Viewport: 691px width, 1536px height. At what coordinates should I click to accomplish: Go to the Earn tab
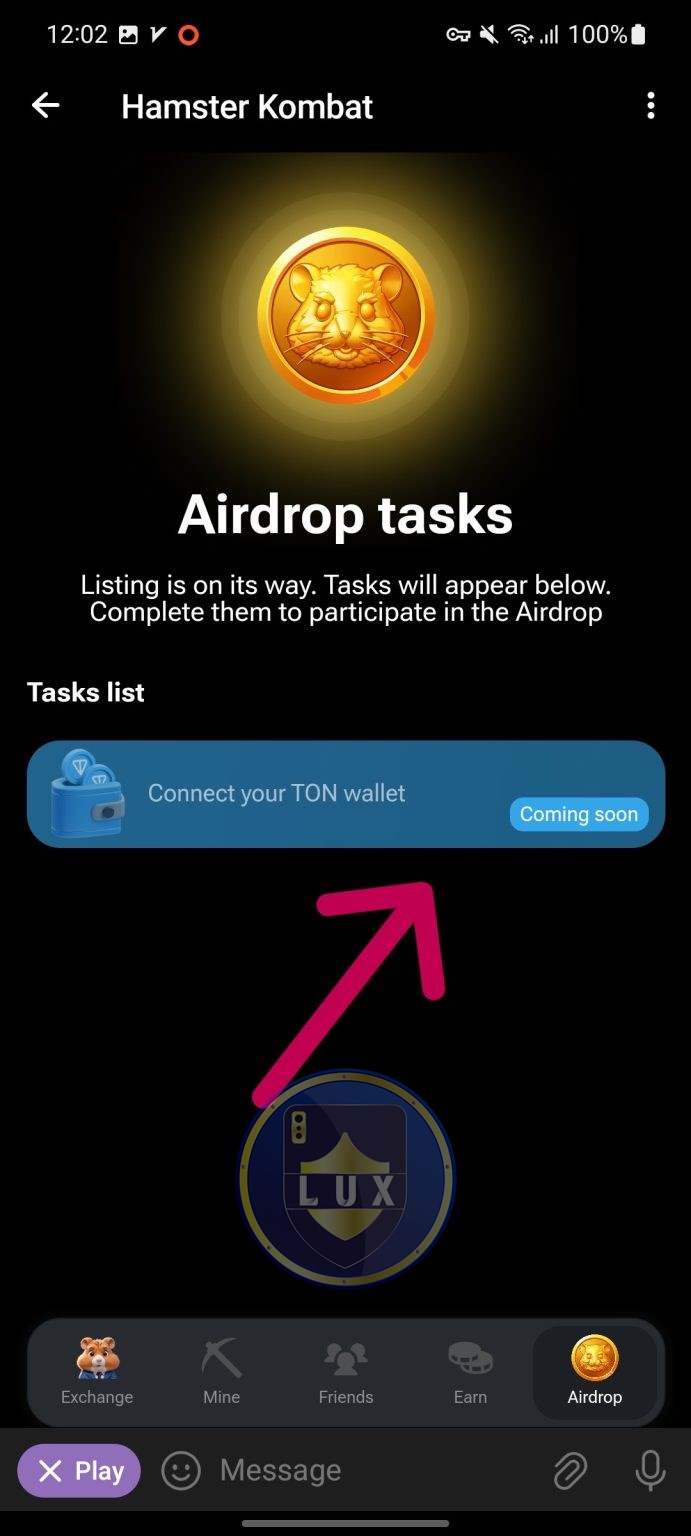pyautogui.click(x=470, y=1372)
